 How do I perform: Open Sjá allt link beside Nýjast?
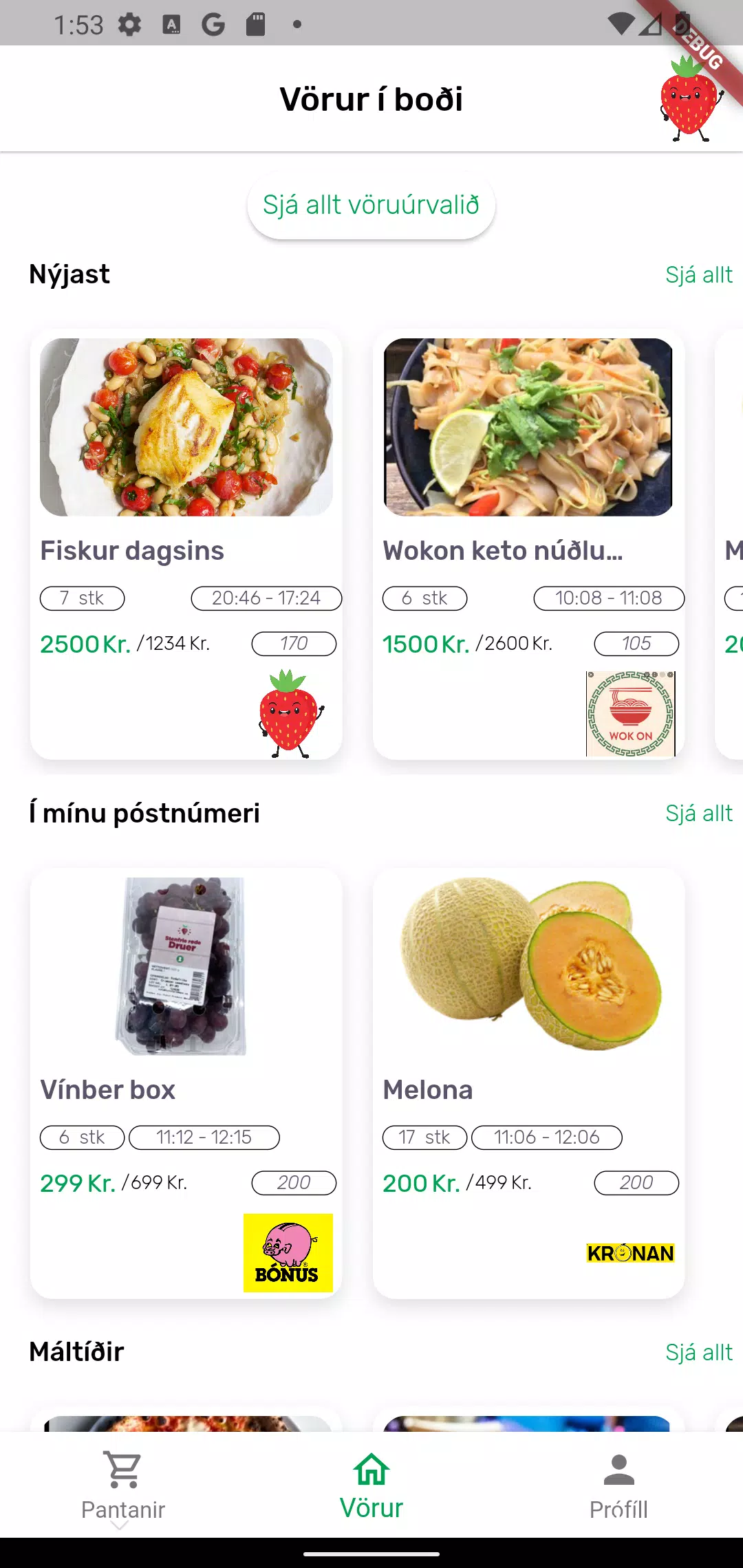coord(698,275)
